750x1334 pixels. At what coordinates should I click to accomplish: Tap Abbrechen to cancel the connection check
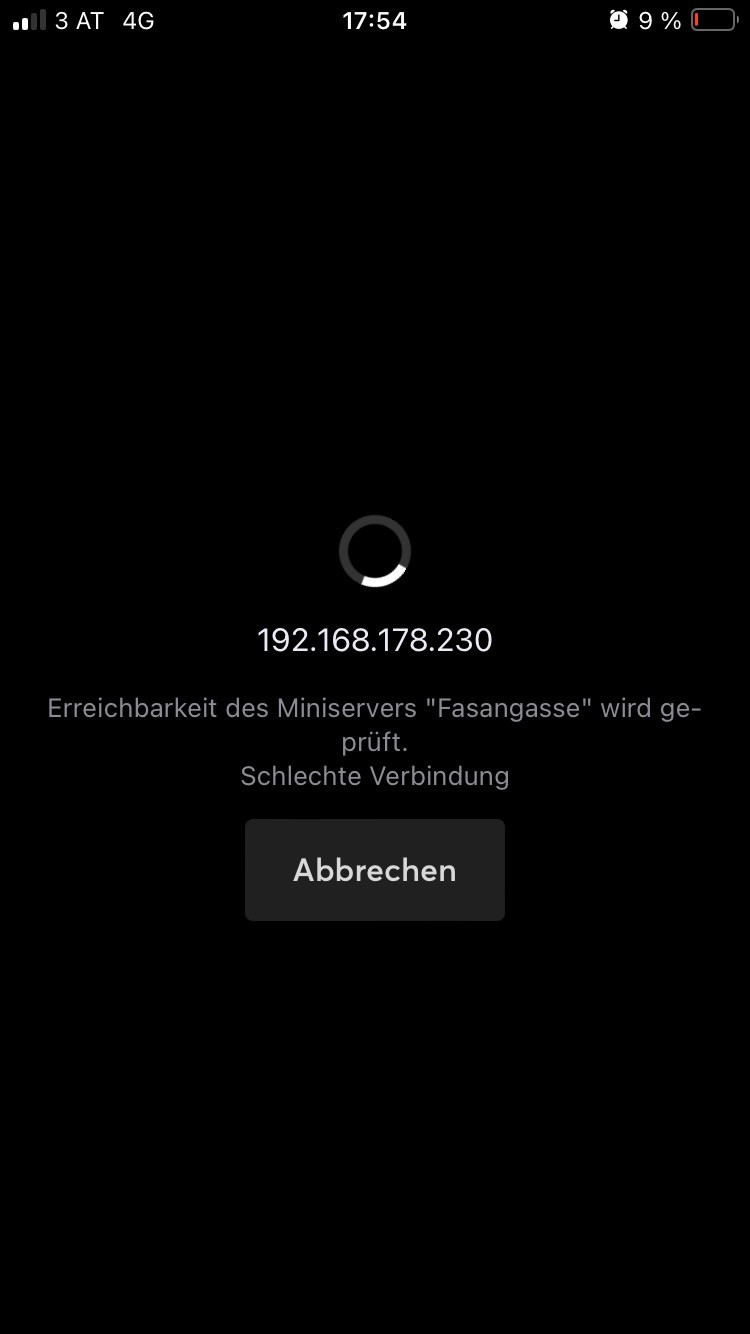374,870
